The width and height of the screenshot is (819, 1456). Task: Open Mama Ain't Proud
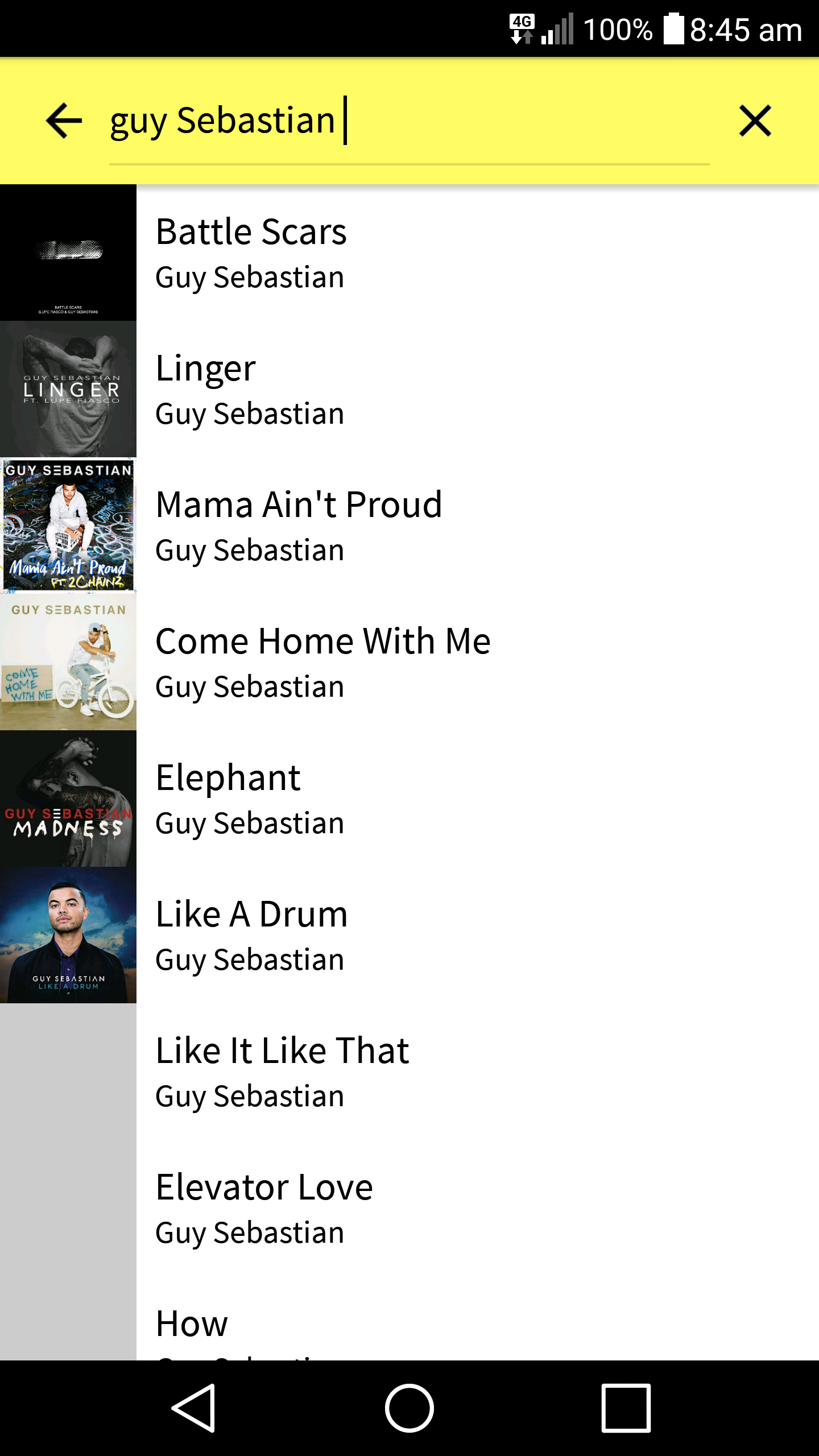[x=409, y=526]
